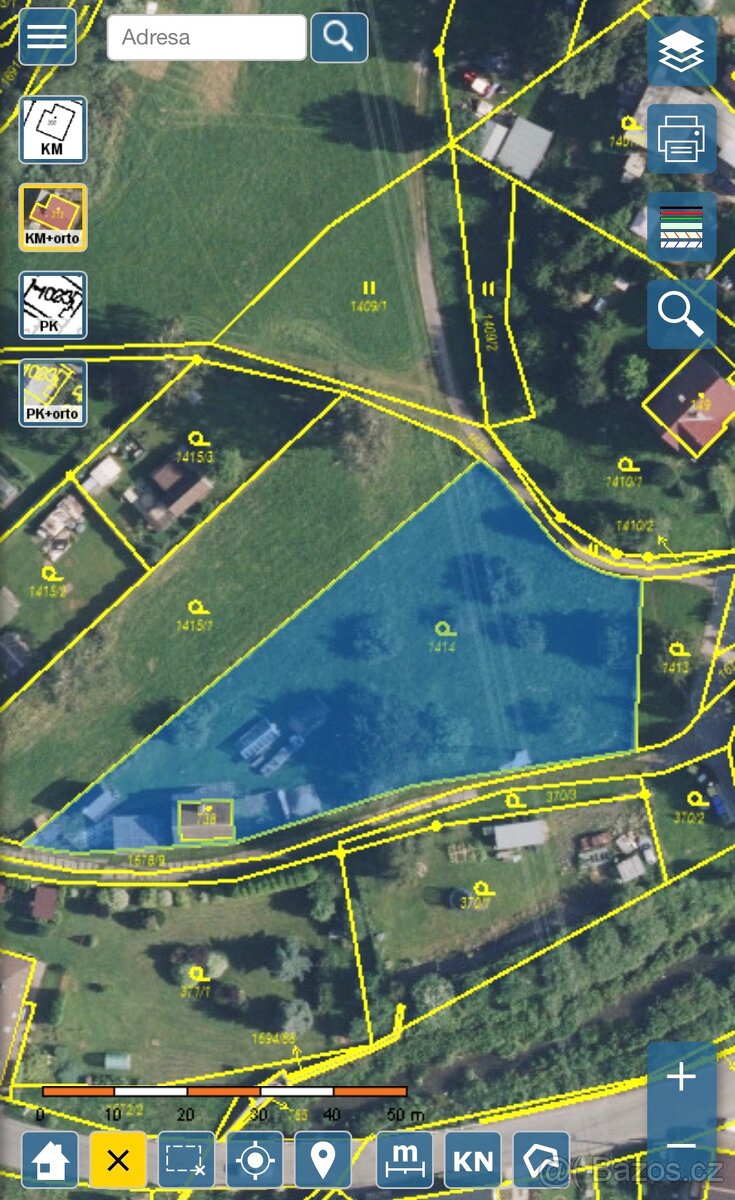Screen dimensions: 735x1200
Task: Activate the rectangle selection tool
Action: pos(186,1160)
